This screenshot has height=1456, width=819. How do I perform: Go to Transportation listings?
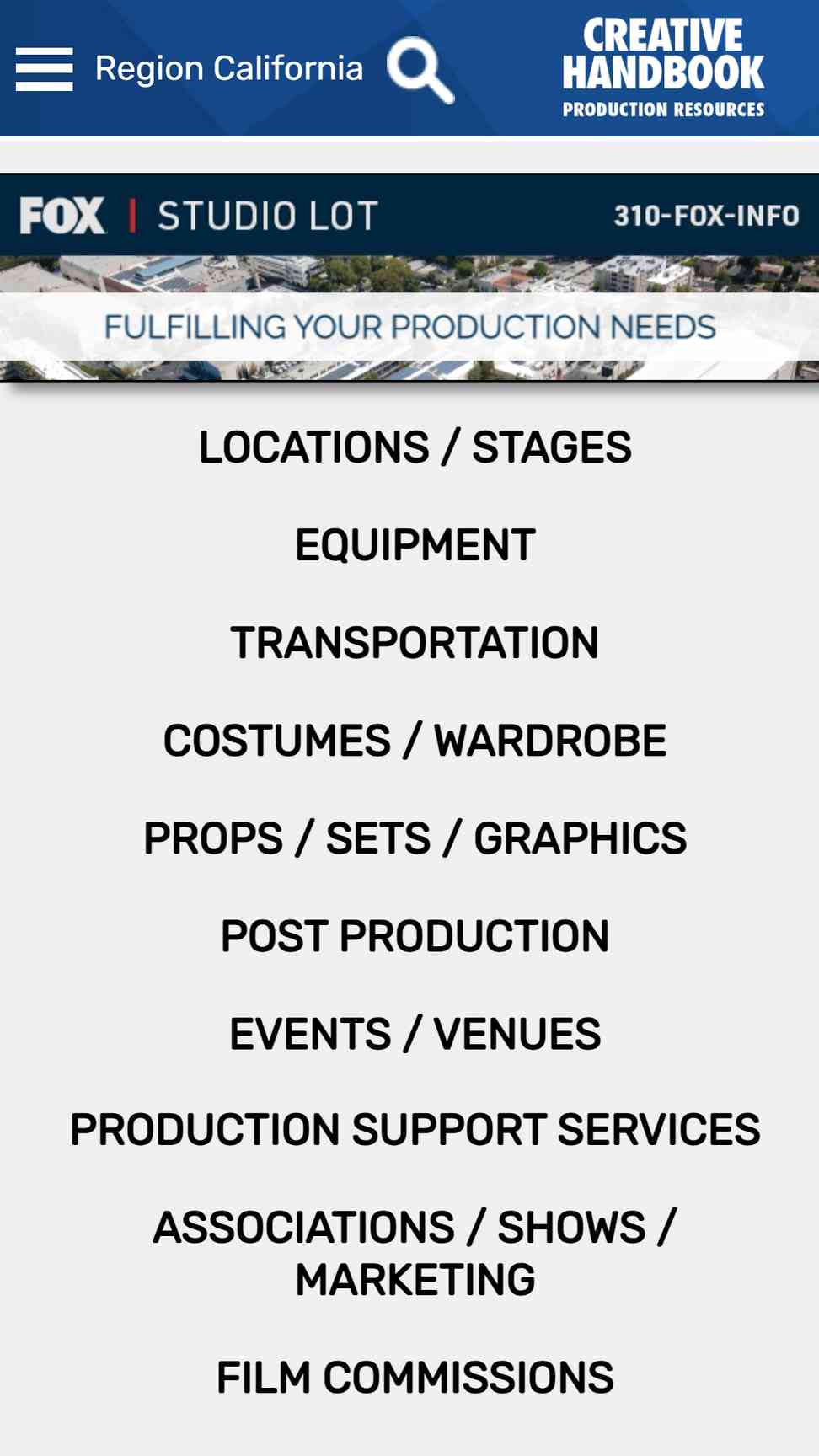(x=415, y=642)
